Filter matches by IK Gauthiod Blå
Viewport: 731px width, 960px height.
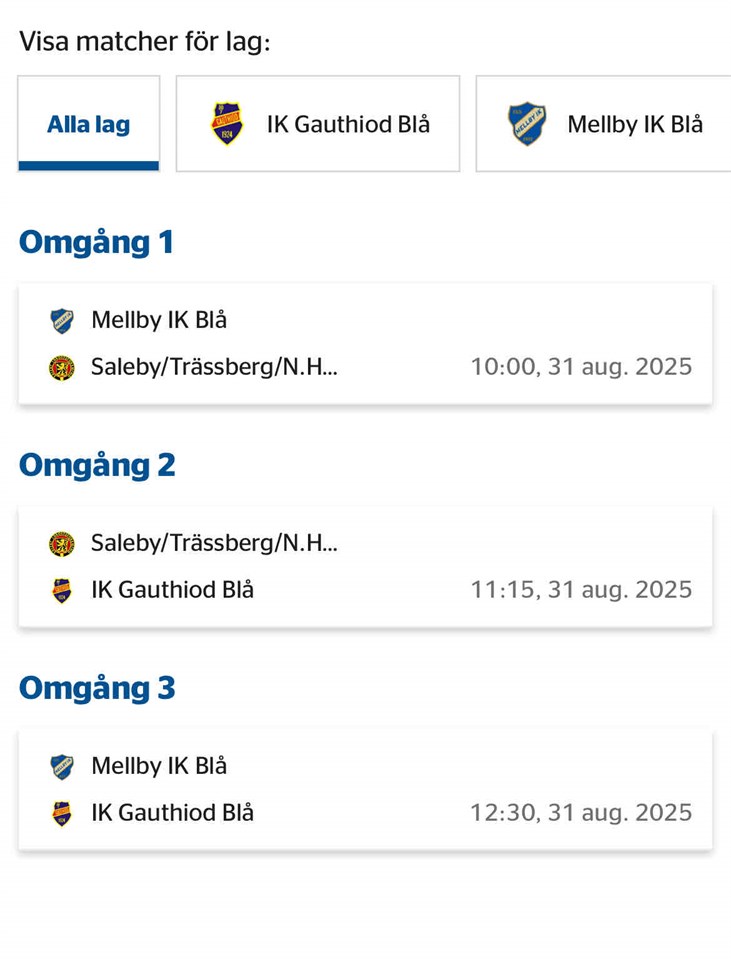click(318, 124)
